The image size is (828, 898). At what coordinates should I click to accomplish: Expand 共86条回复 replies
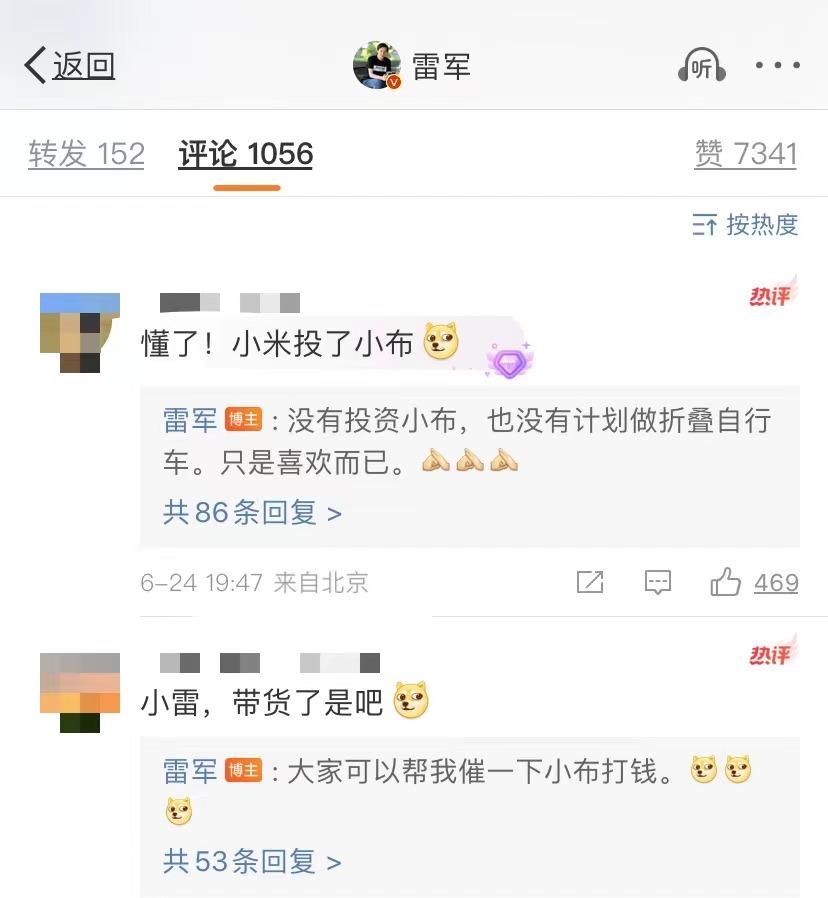[x=252, y=513]
